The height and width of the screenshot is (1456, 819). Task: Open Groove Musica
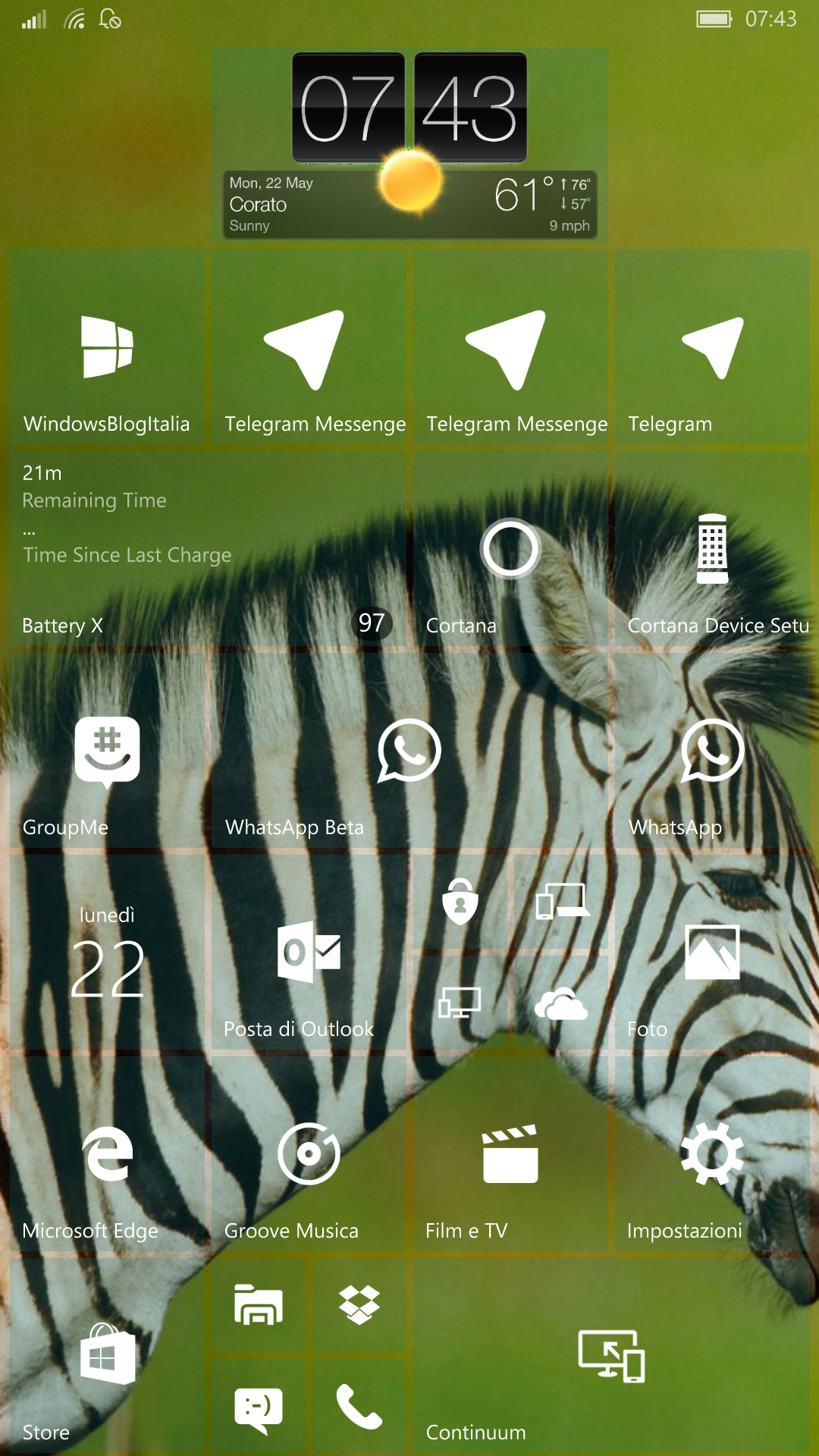pyautogui.click(x=309, y=1155)
